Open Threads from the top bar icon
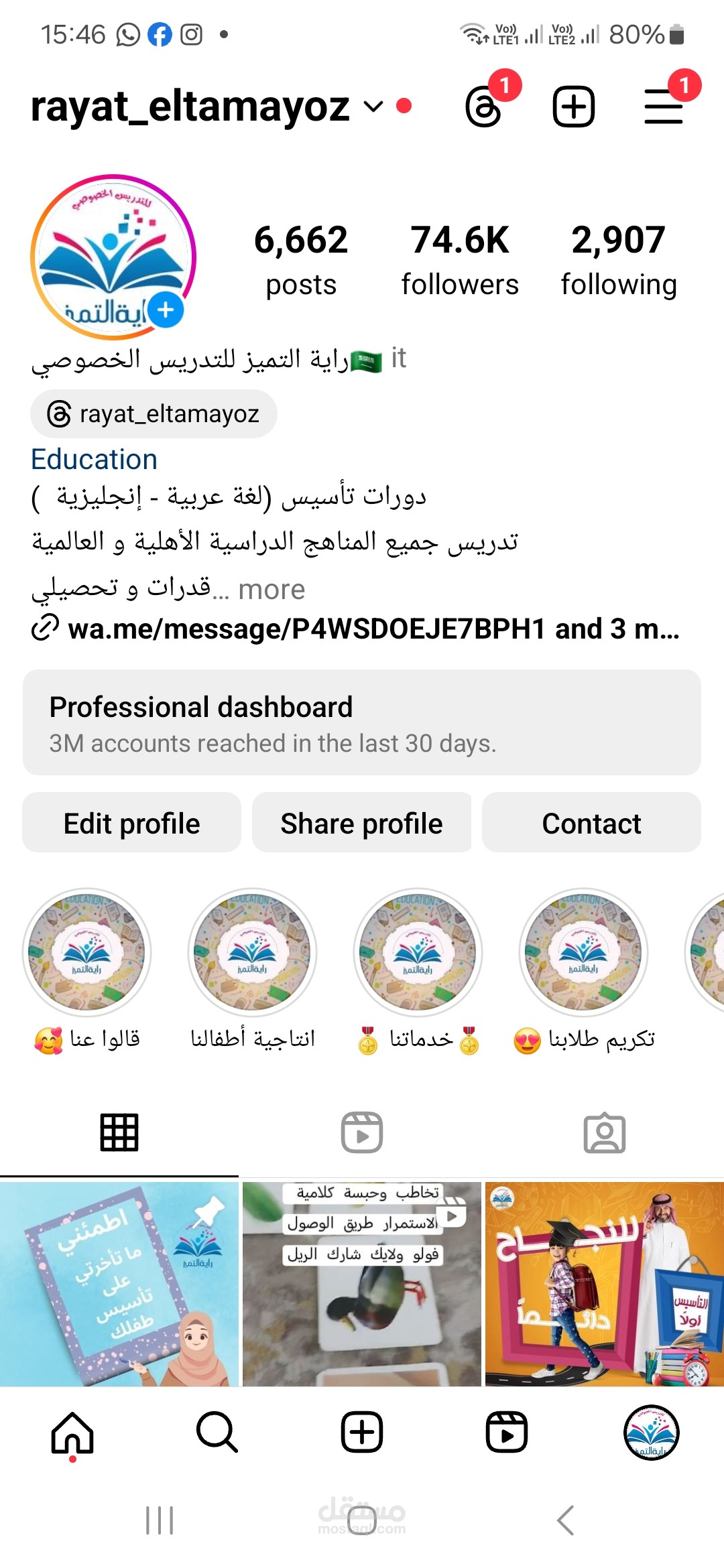The width and height of the screenshot is (724, 1568). (x=484, y=107)
